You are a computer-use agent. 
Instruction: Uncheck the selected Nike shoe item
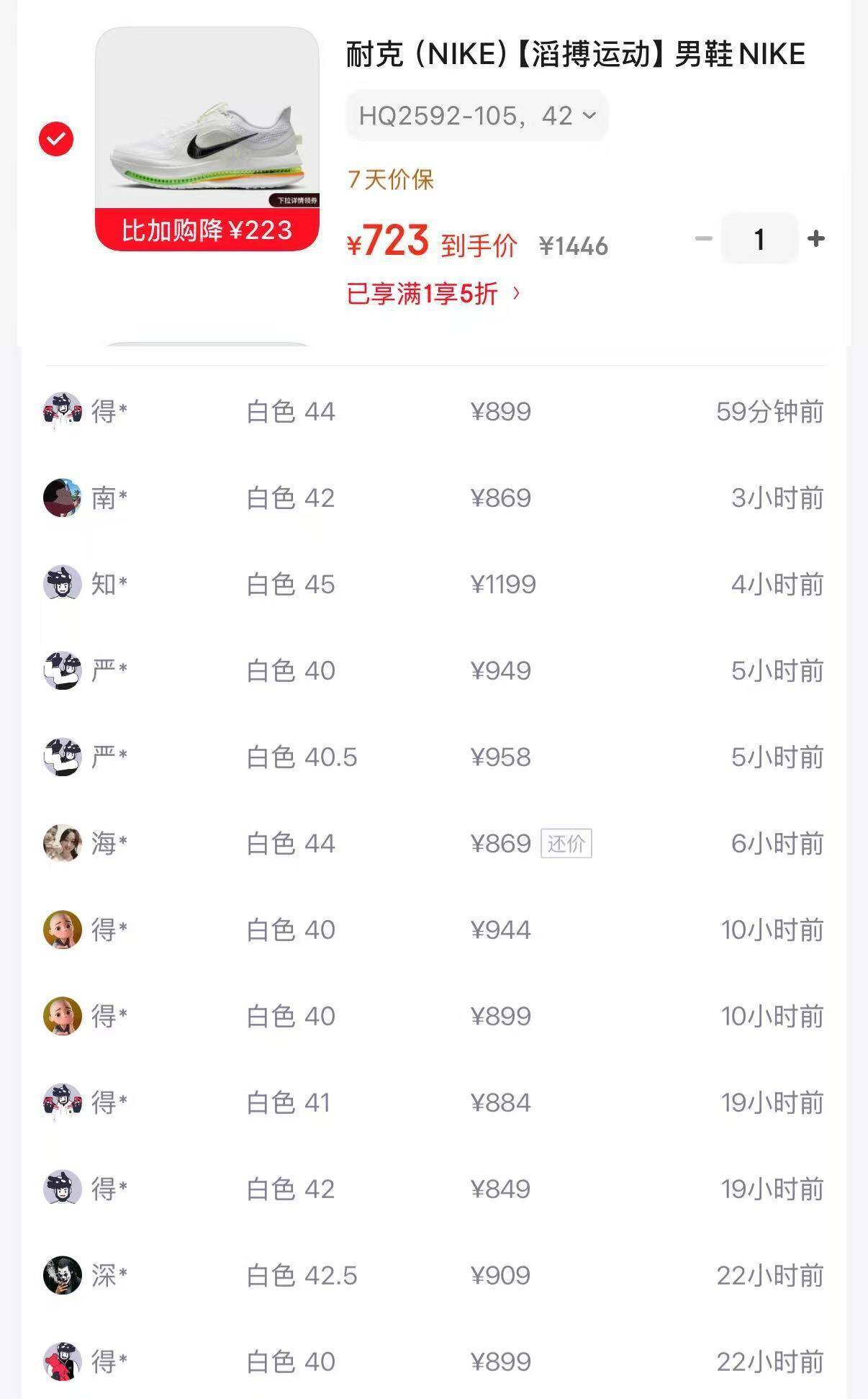[56, 139]
